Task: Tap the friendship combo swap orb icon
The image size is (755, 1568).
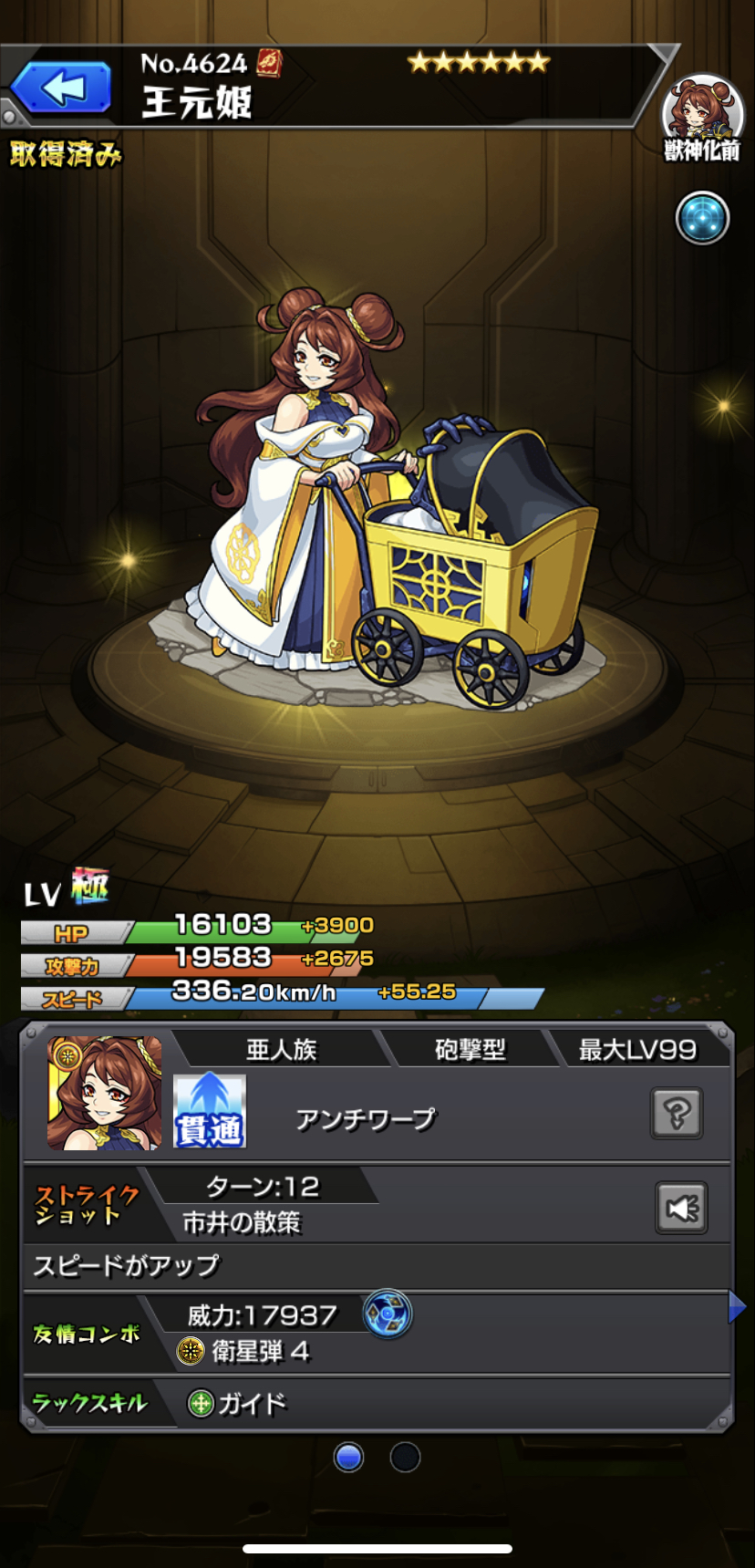Action: point(388,1314)
